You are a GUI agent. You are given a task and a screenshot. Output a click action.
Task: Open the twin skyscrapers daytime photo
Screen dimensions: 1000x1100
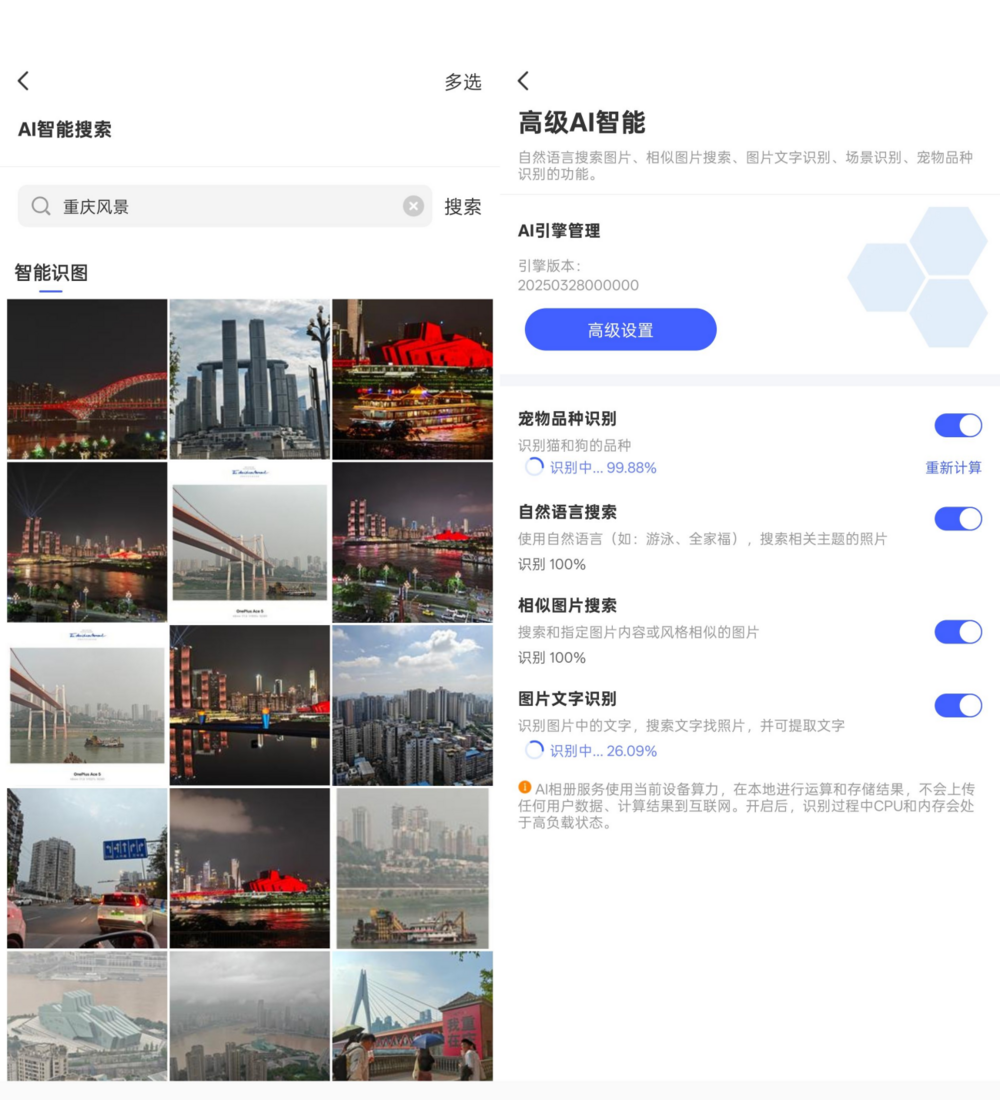(250, 379)
